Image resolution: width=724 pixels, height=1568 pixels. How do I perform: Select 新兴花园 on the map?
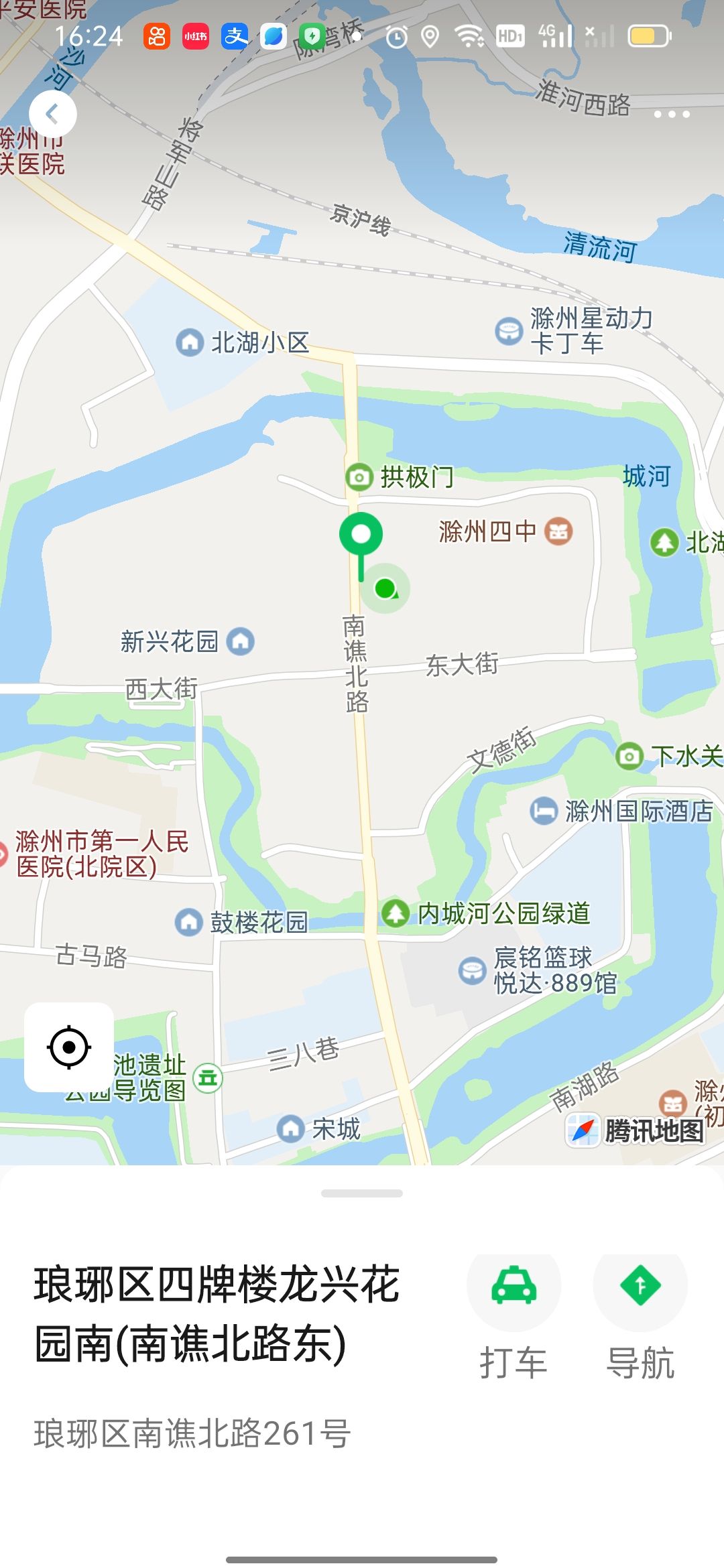click(188, 641)
